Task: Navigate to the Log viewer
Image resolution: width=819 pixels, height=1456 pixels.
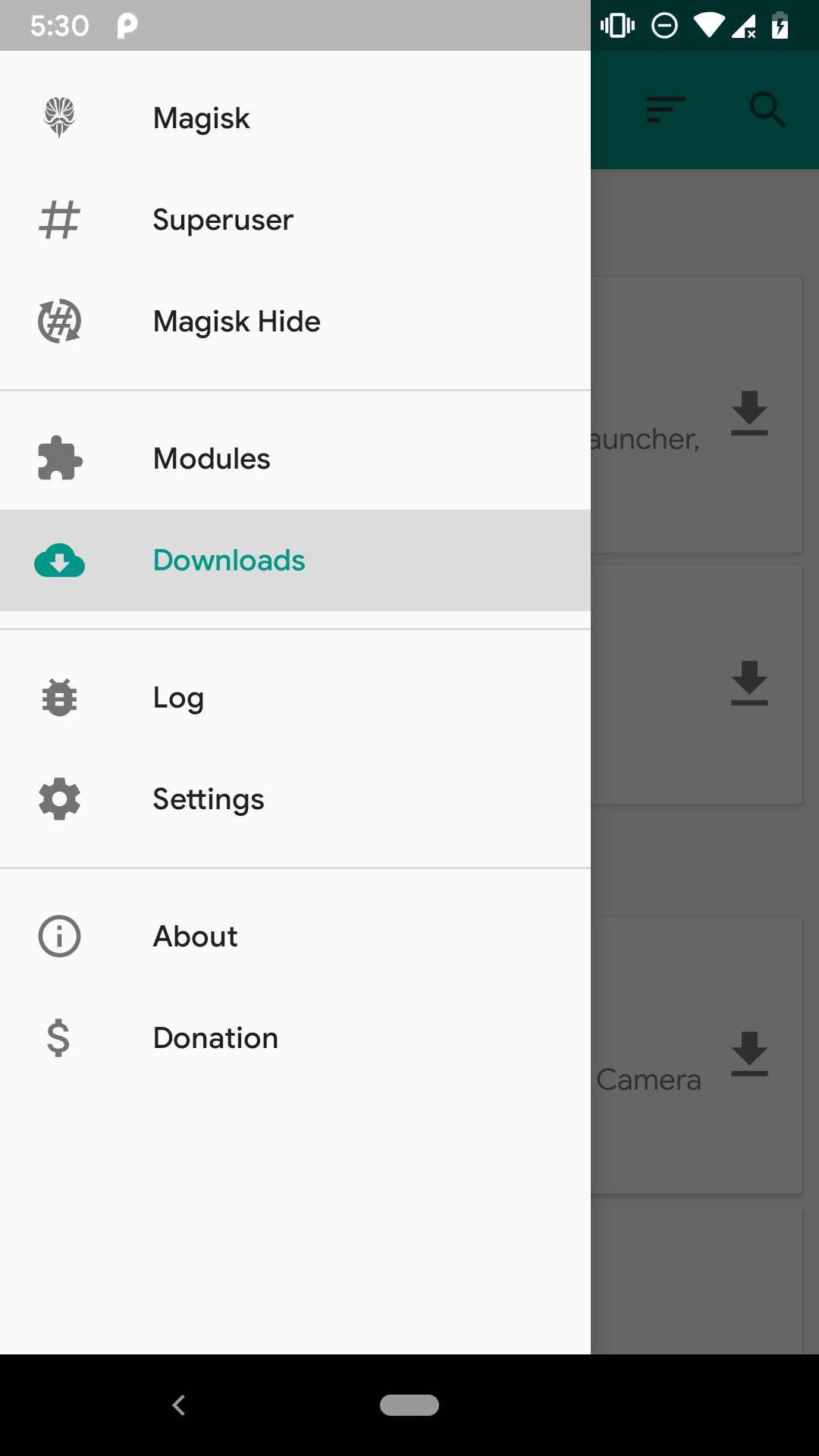Action: (x=178, y=698)
